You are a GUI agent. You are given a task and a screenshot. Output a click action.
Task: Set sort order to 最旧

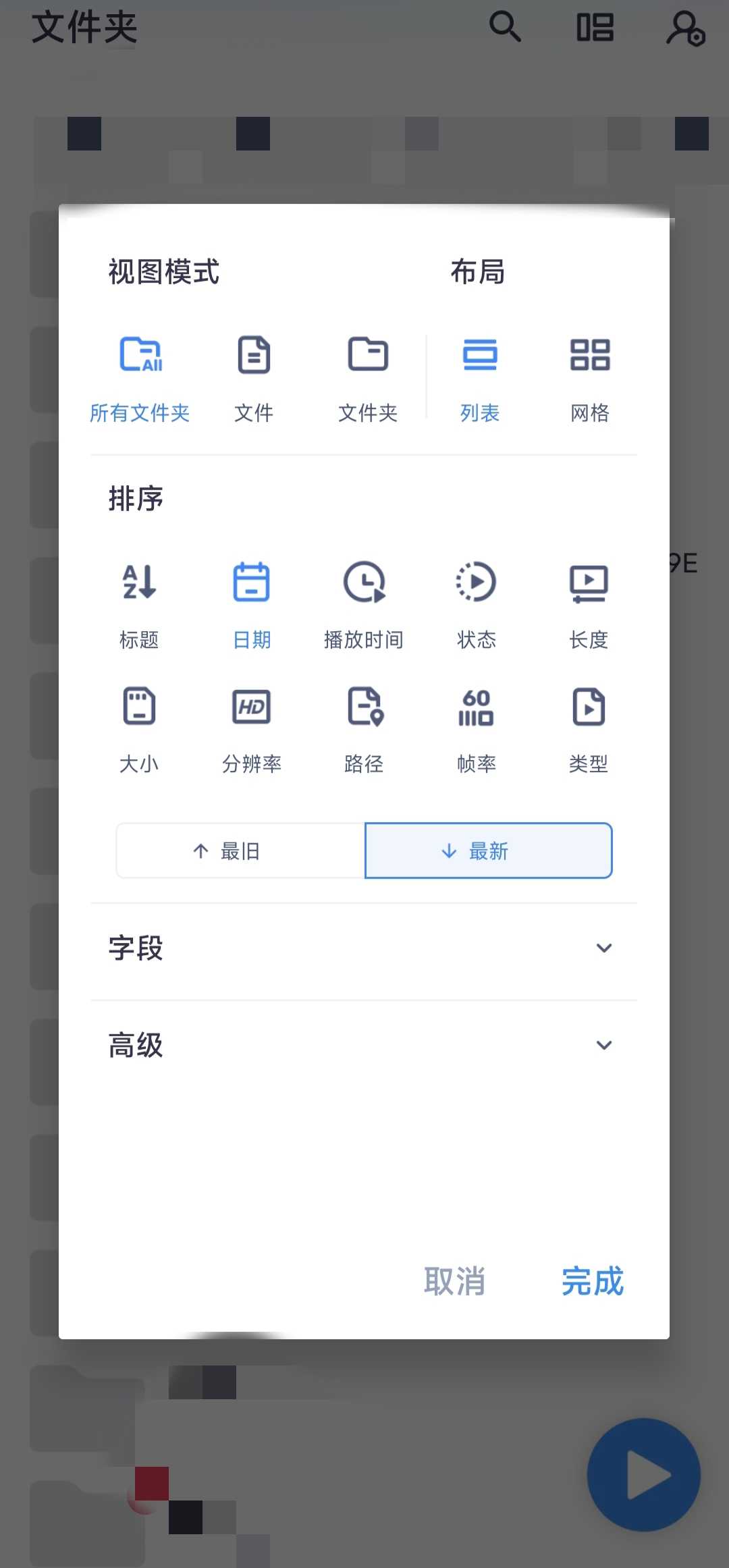[240, 850]
